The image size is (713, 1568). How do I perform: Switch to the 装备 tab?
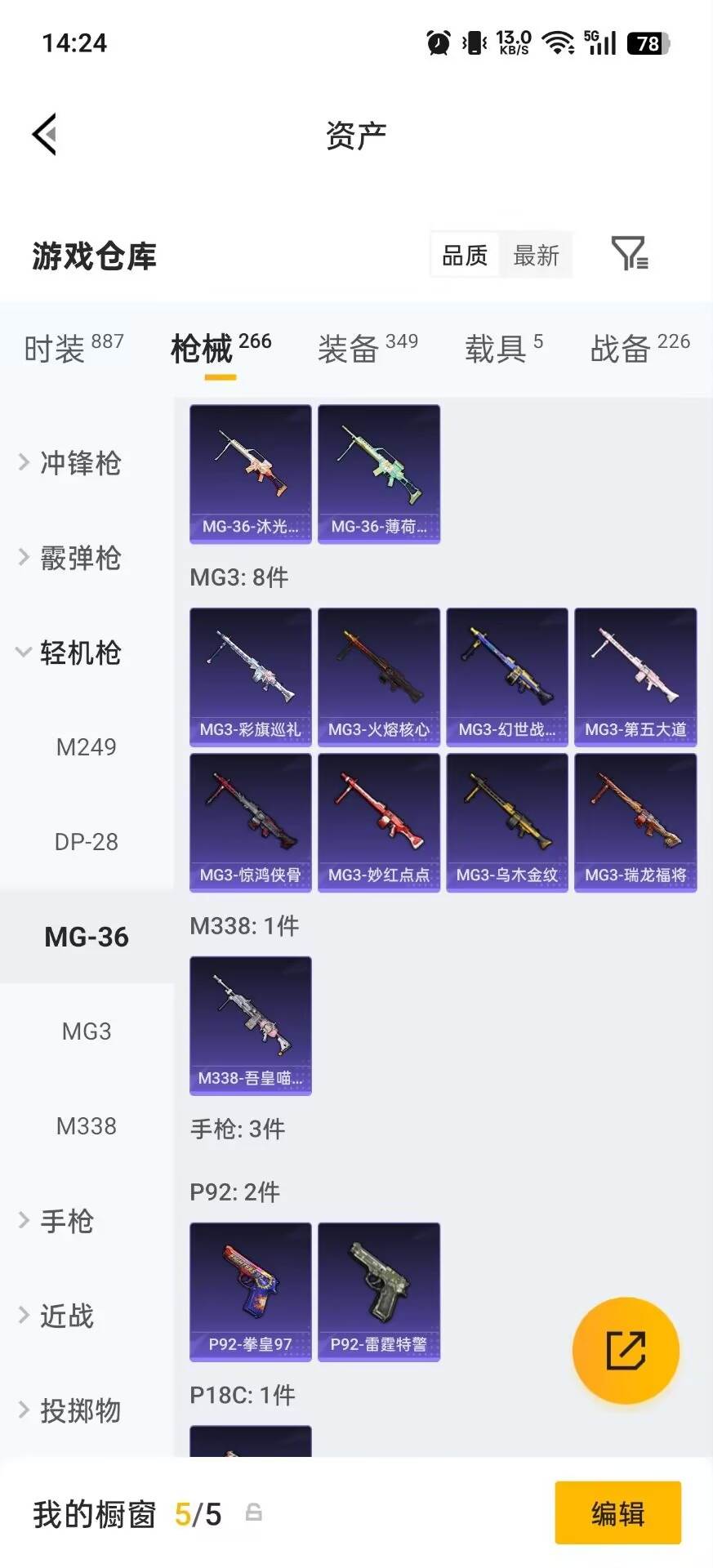pyautogui.click(x=368, y=349)
